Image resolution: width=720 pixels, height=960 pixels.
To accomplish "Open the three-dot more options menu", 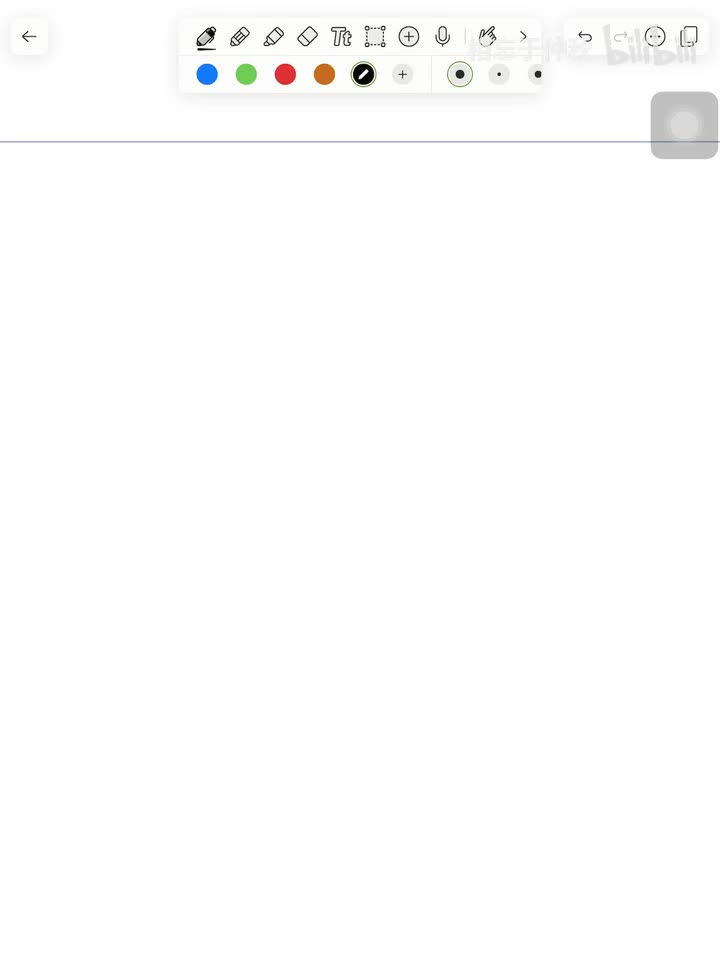I will [655, 37].
